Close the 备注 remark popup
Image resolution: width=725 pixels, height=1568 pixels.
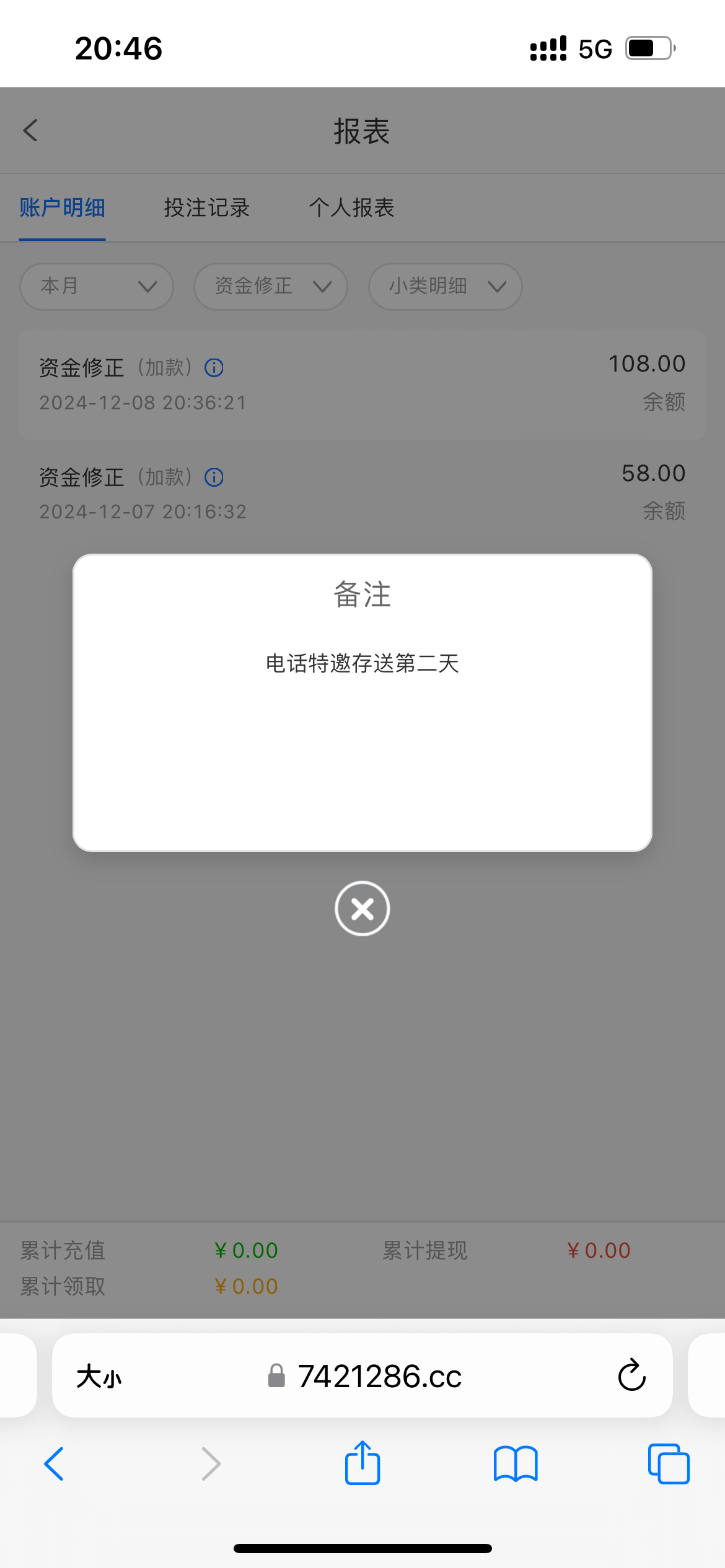pyautogui.click(x=362, y=908)
